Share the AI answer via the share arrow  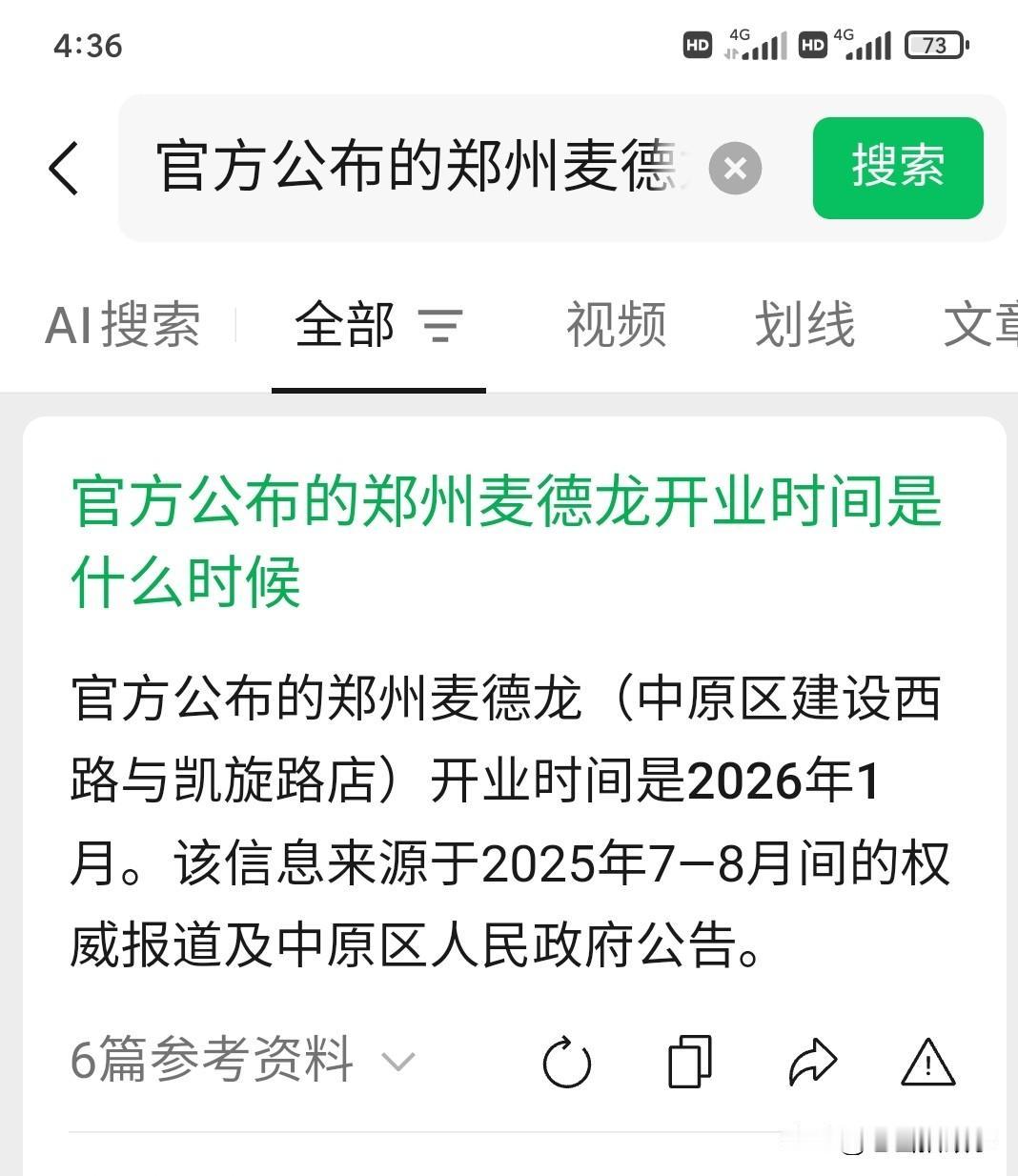(x=812, y=1062)
